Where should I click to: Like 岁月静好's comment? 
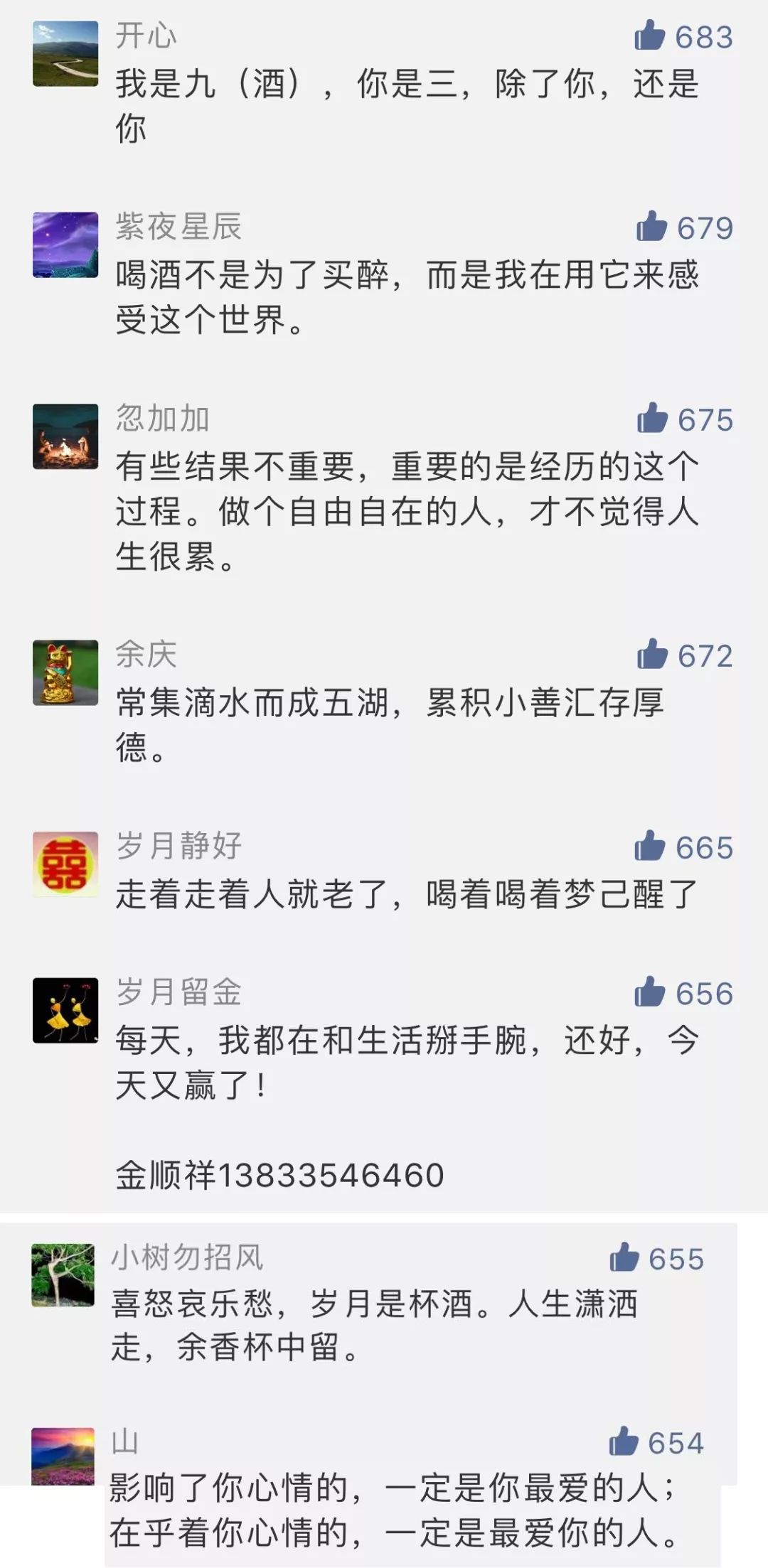coord(650,847)
